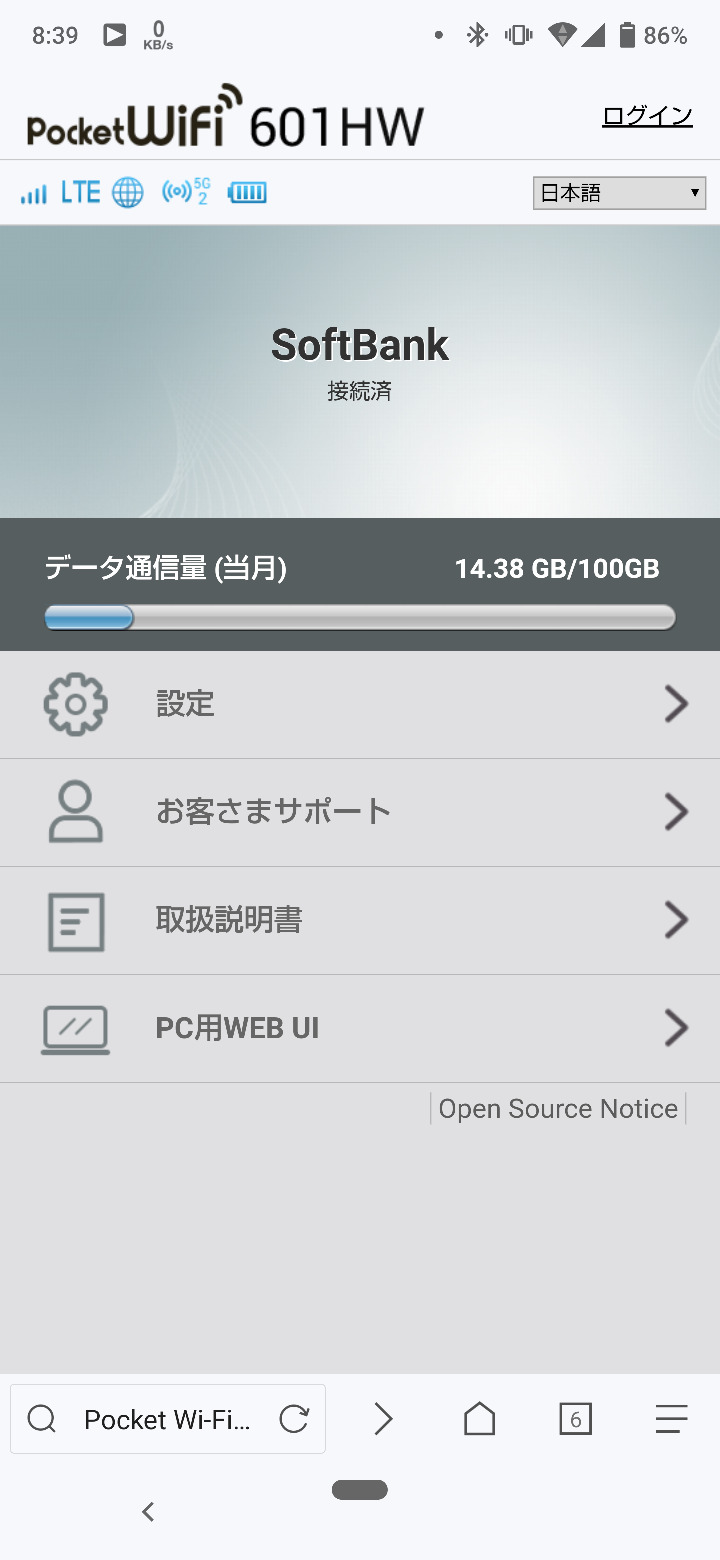Open the 設定 settings row

360,705
